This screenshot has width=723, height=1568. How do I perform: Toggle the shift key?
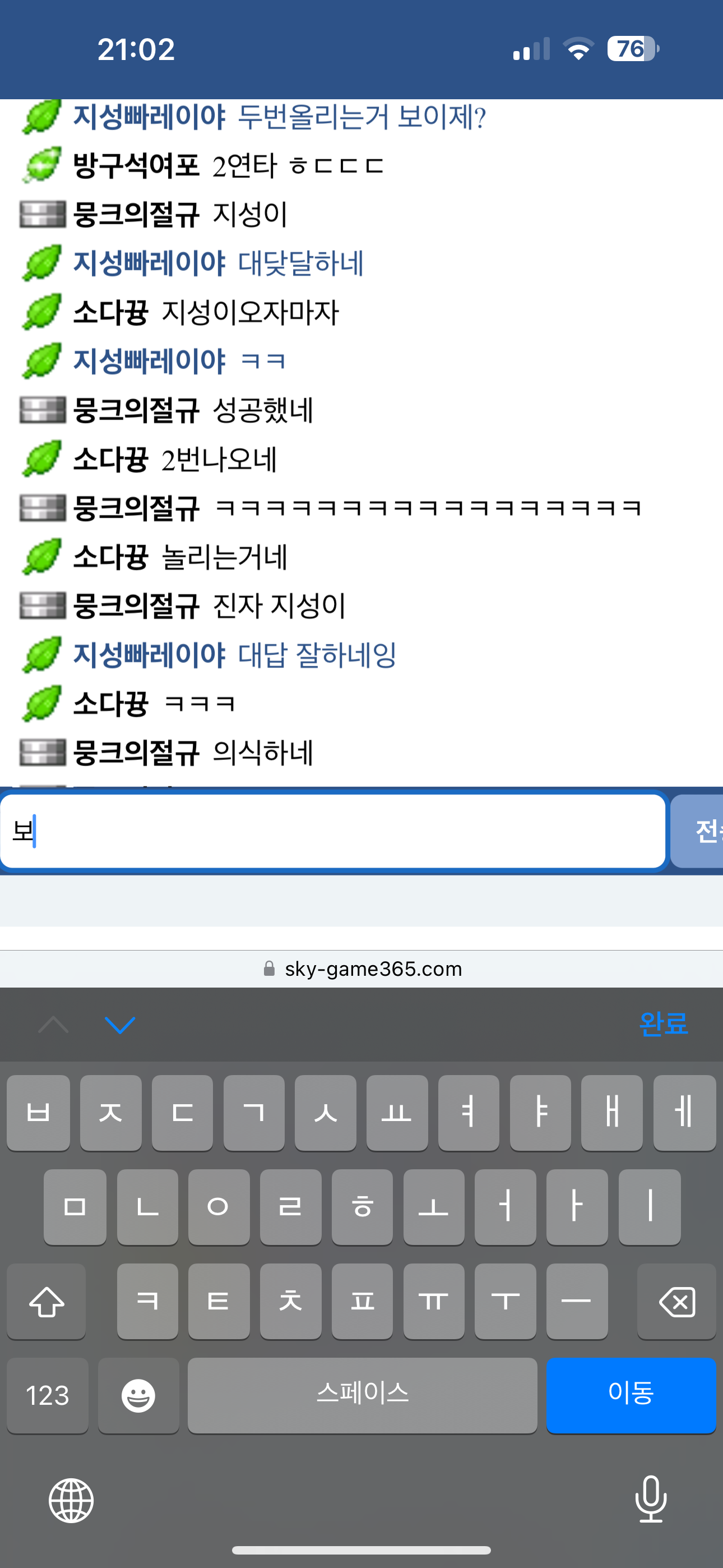[x=47, y=1302]
